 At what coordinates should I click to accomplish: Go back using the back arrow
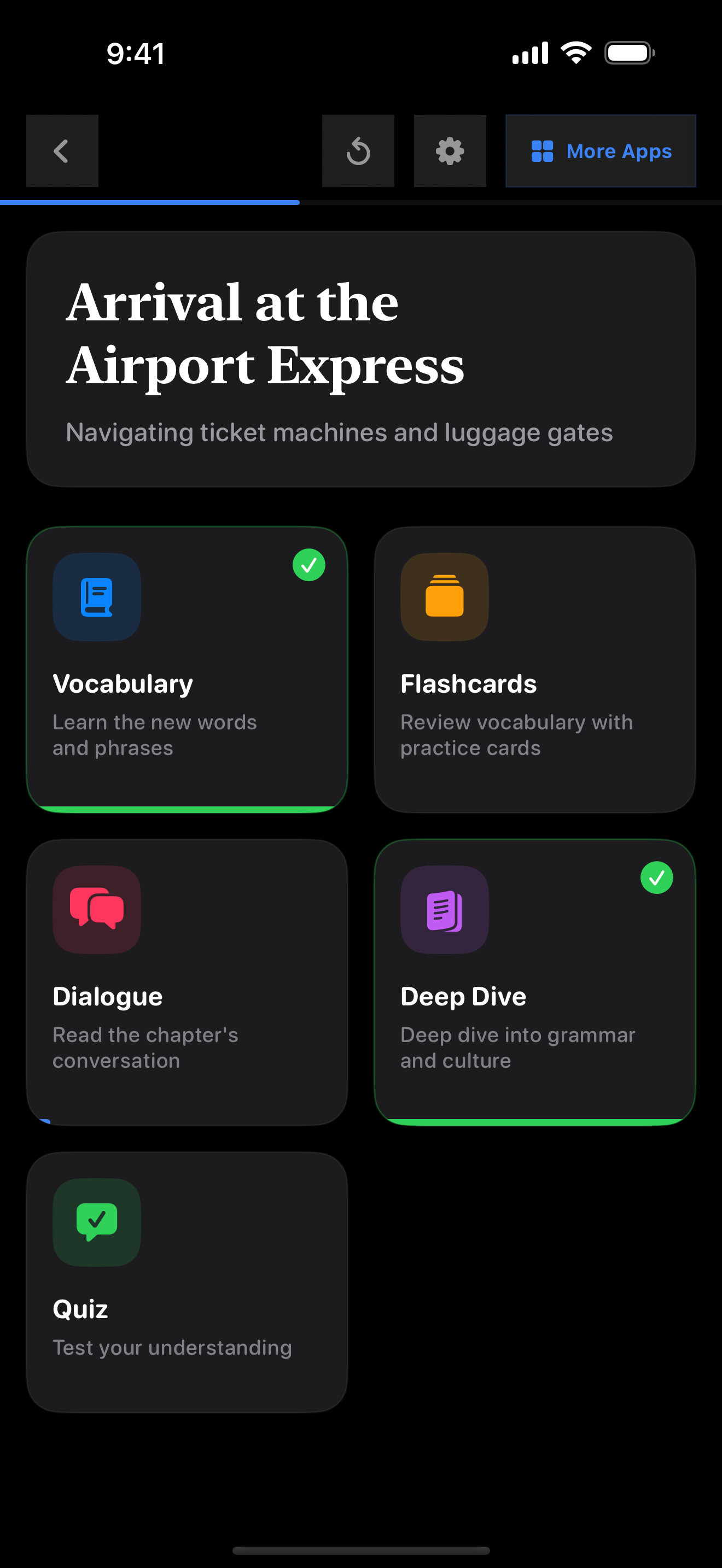pos(62,151)
